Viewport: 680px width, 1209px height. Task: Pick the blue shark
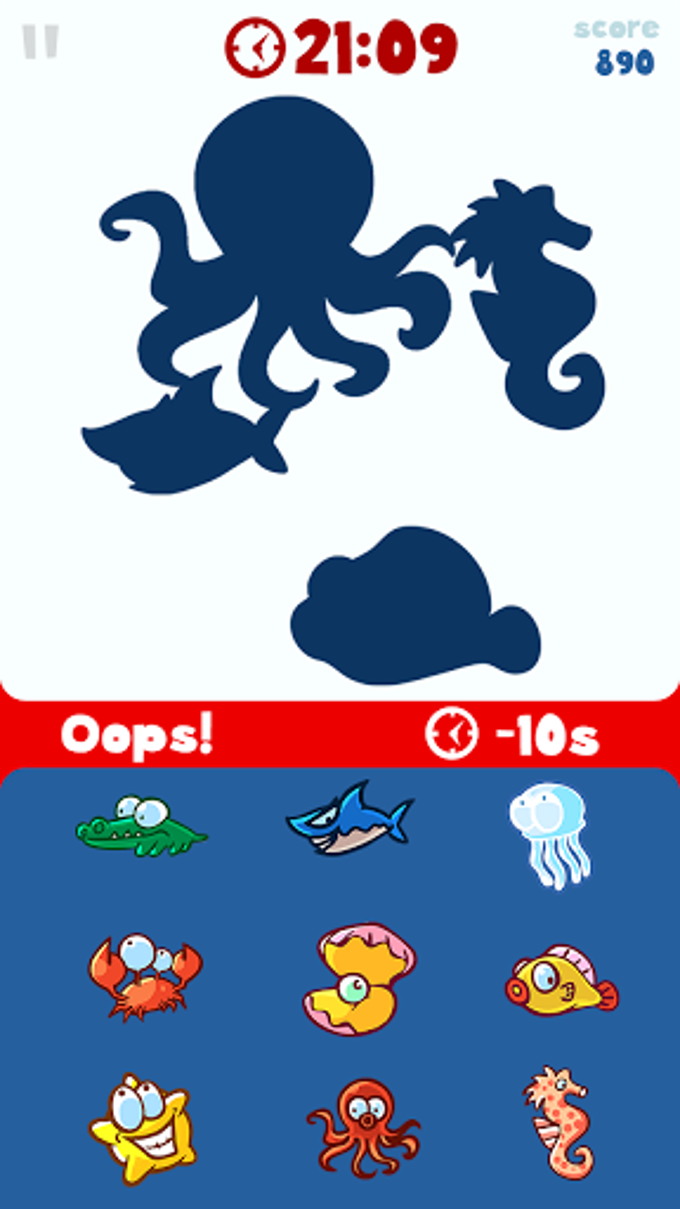(x=349, y=819)
